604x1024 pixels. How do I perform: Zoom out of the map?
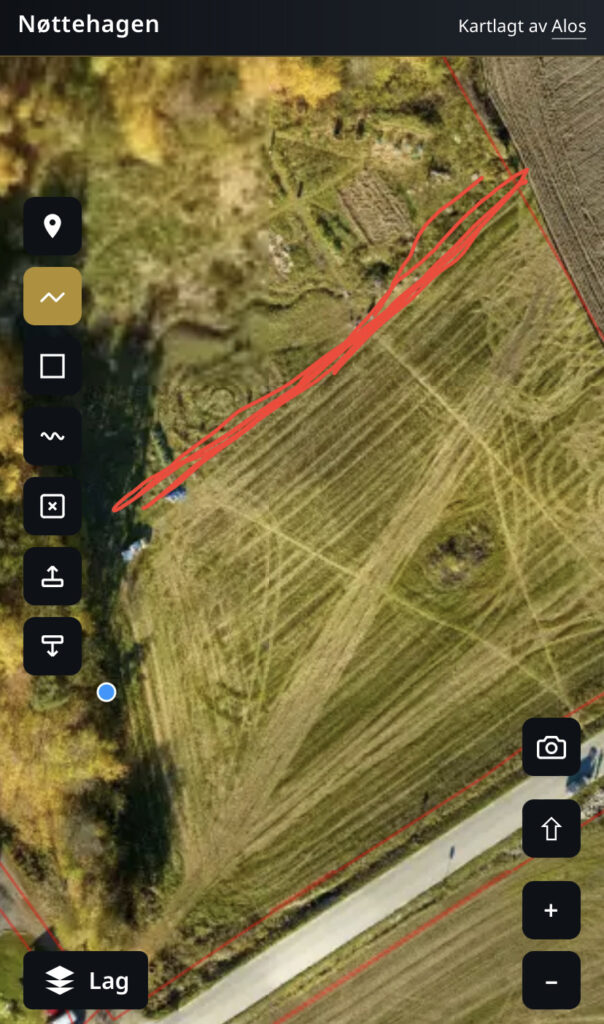[551, 981]
